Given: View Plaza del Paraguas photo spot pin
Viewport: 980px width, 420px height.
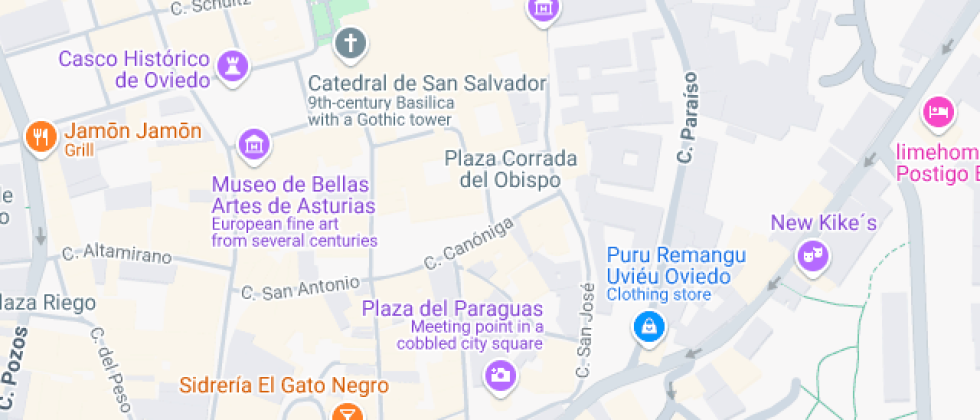Looking at the screenshot, I should (499, 375).
